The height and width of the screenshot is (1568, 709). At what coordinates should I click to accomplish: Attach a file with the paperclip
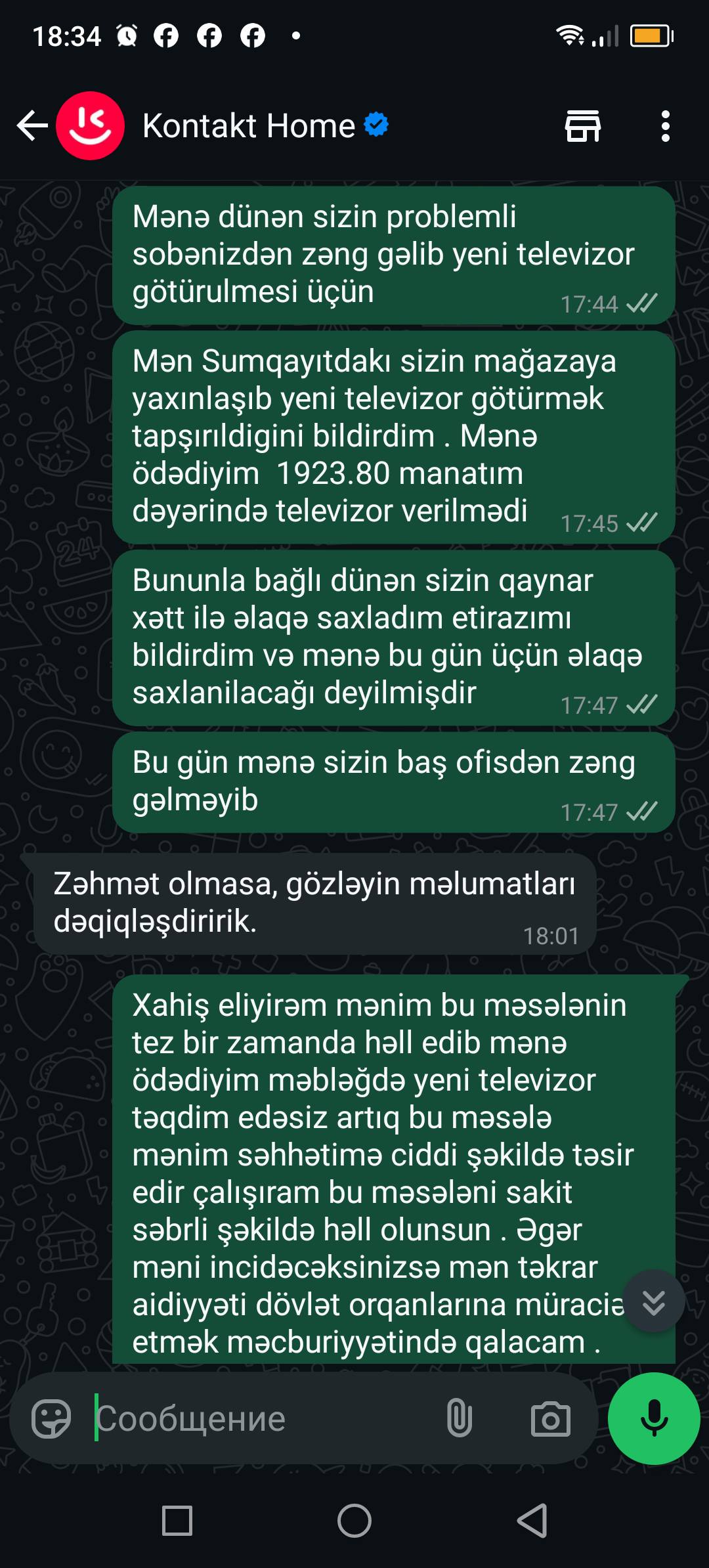(x=459, y=1418)
